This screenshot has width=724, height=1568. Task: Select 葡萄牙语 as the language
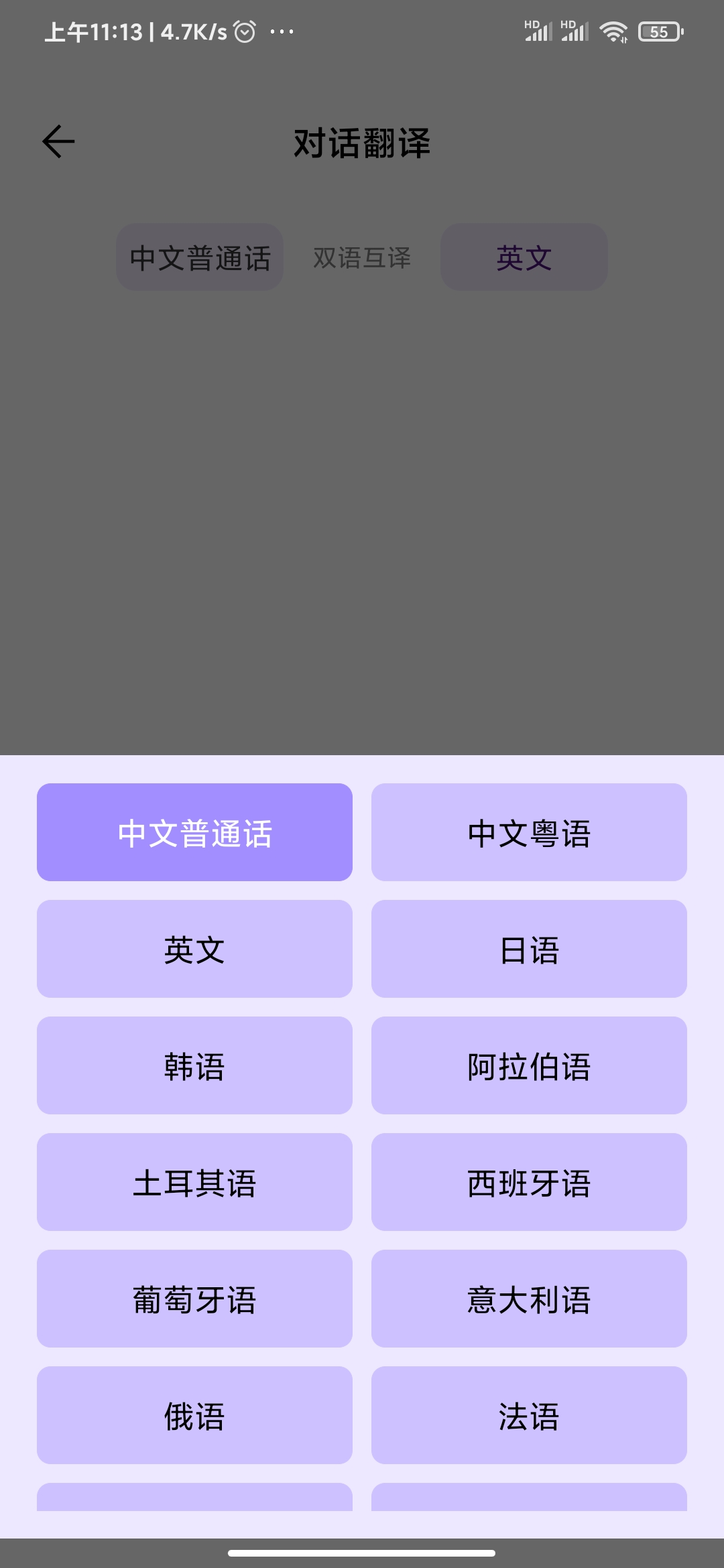[x=194, y=1299]
